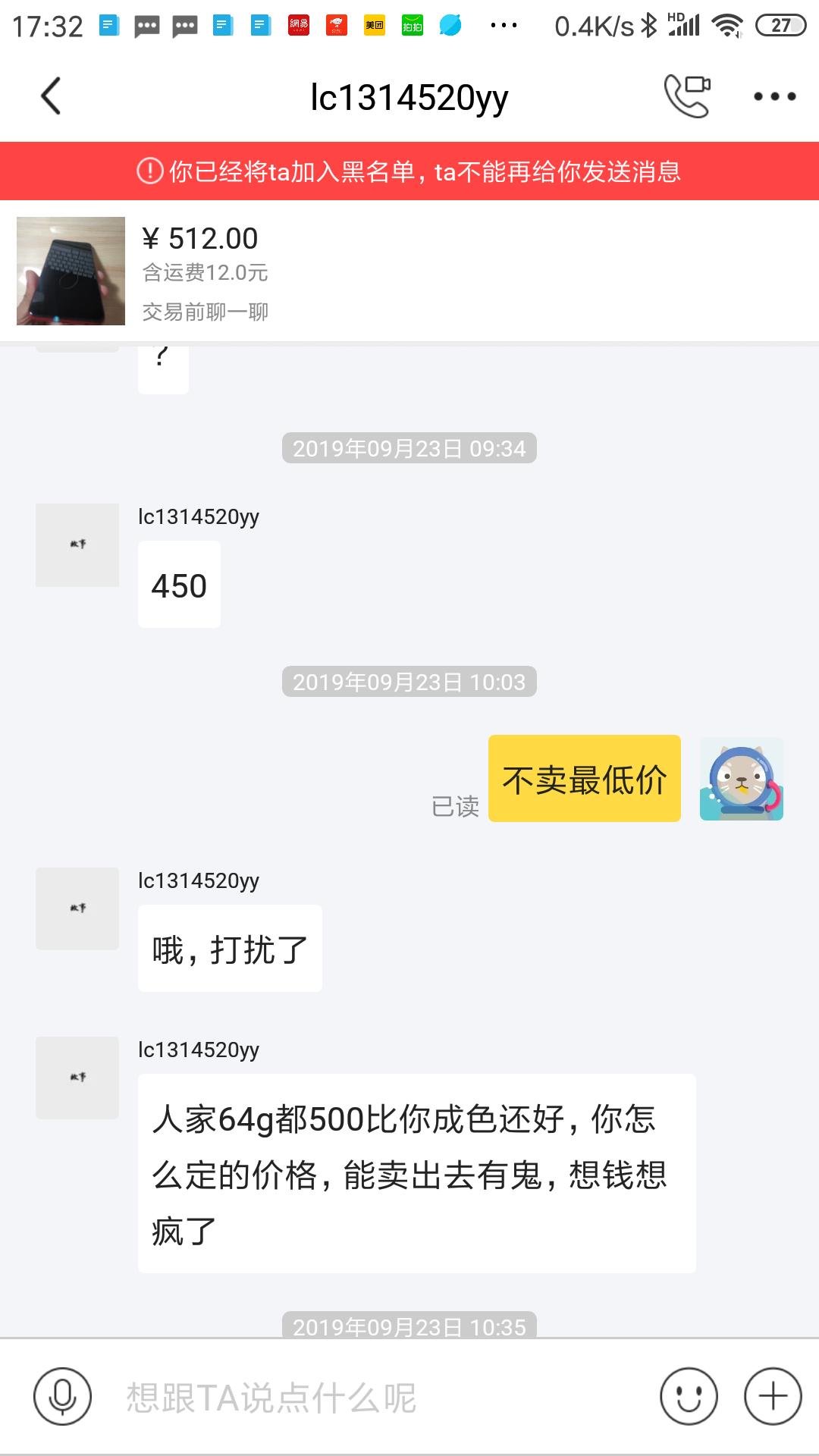Select the 450 message bubble

179,584
